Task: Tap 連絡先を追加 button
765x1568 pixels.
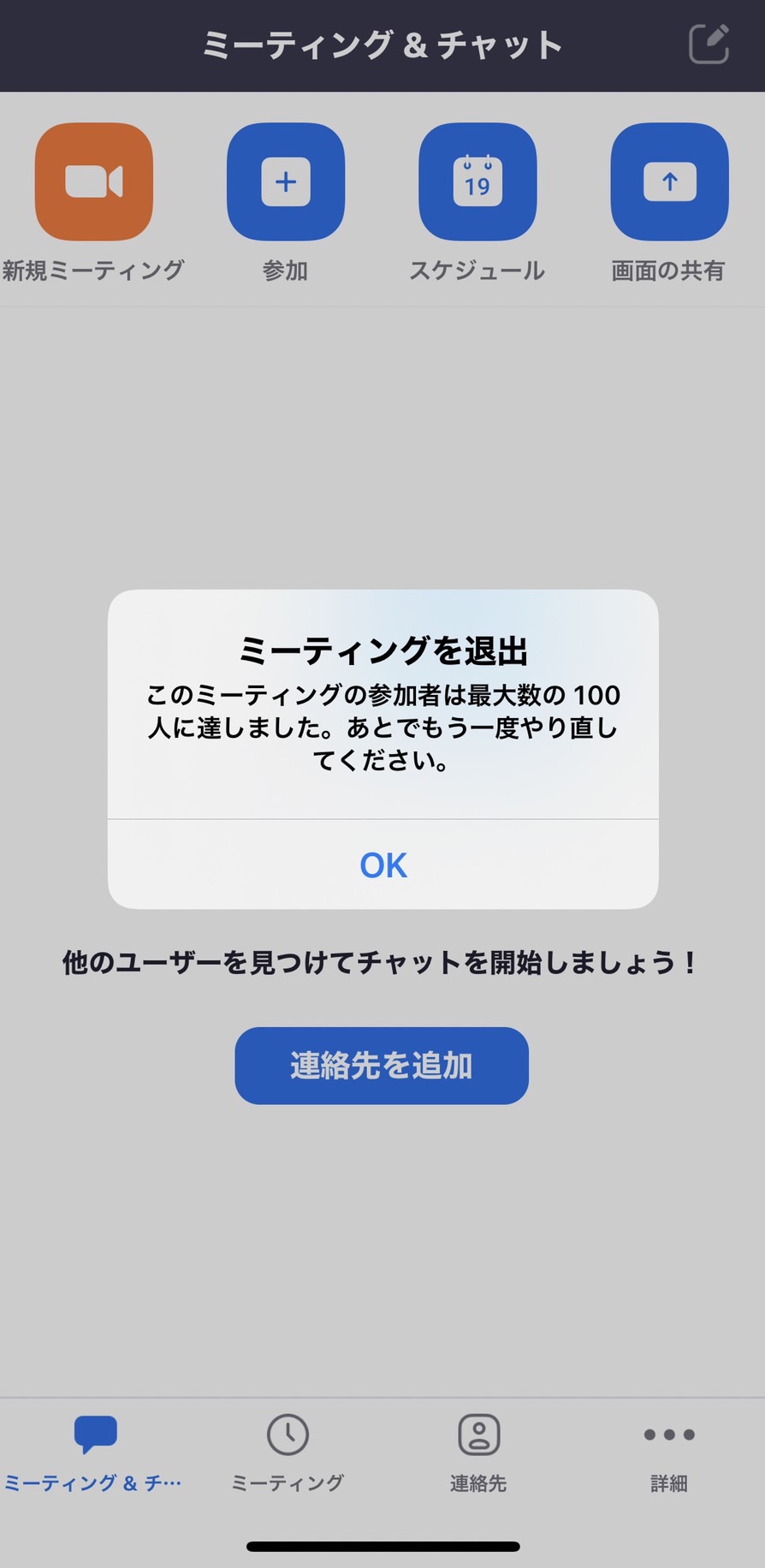Action: tap(382, 1066)
